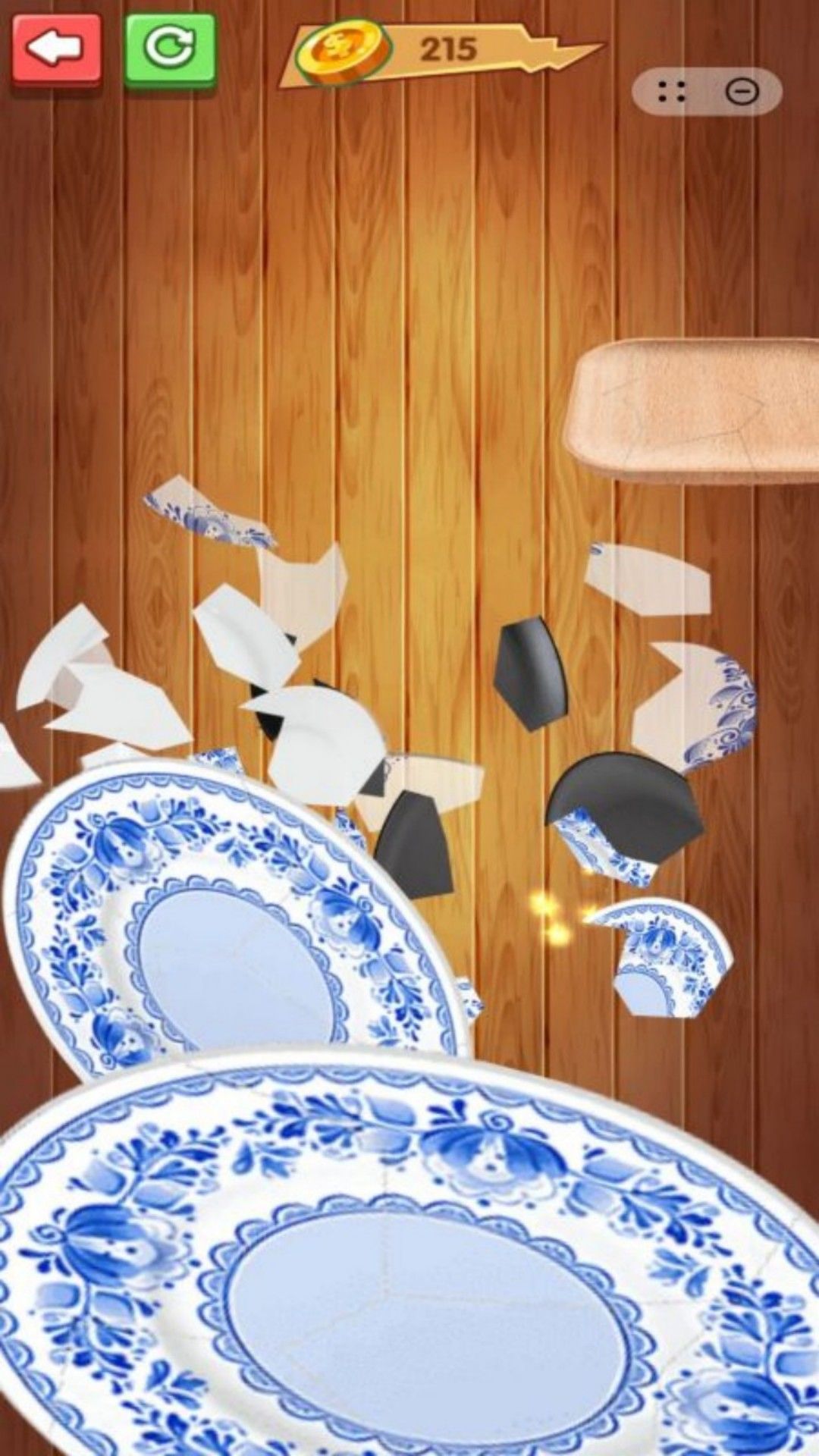Open the mini-program menu dots
This screenshot has height=1456, width=819.
click(671, 92)
